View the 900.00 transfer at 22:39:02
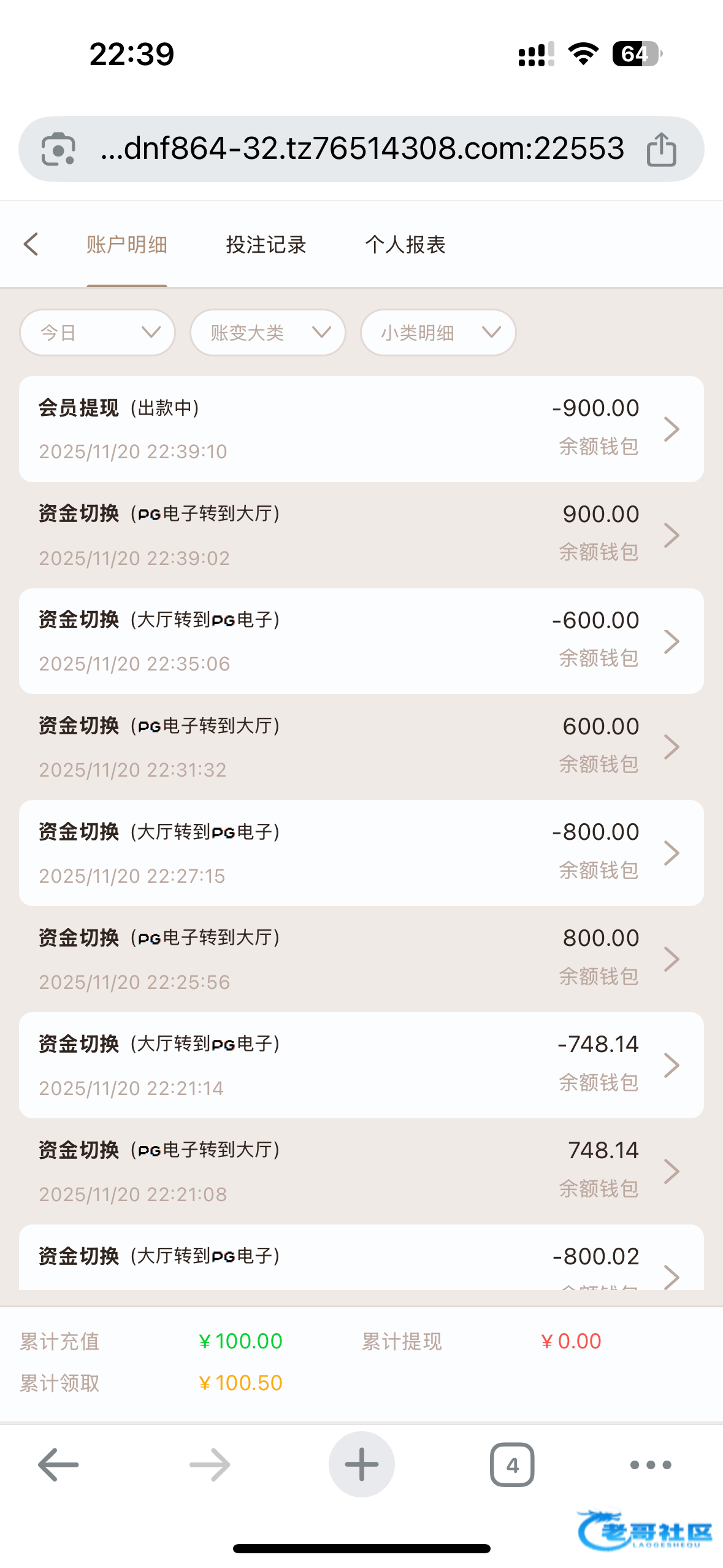 pos(361,535)
